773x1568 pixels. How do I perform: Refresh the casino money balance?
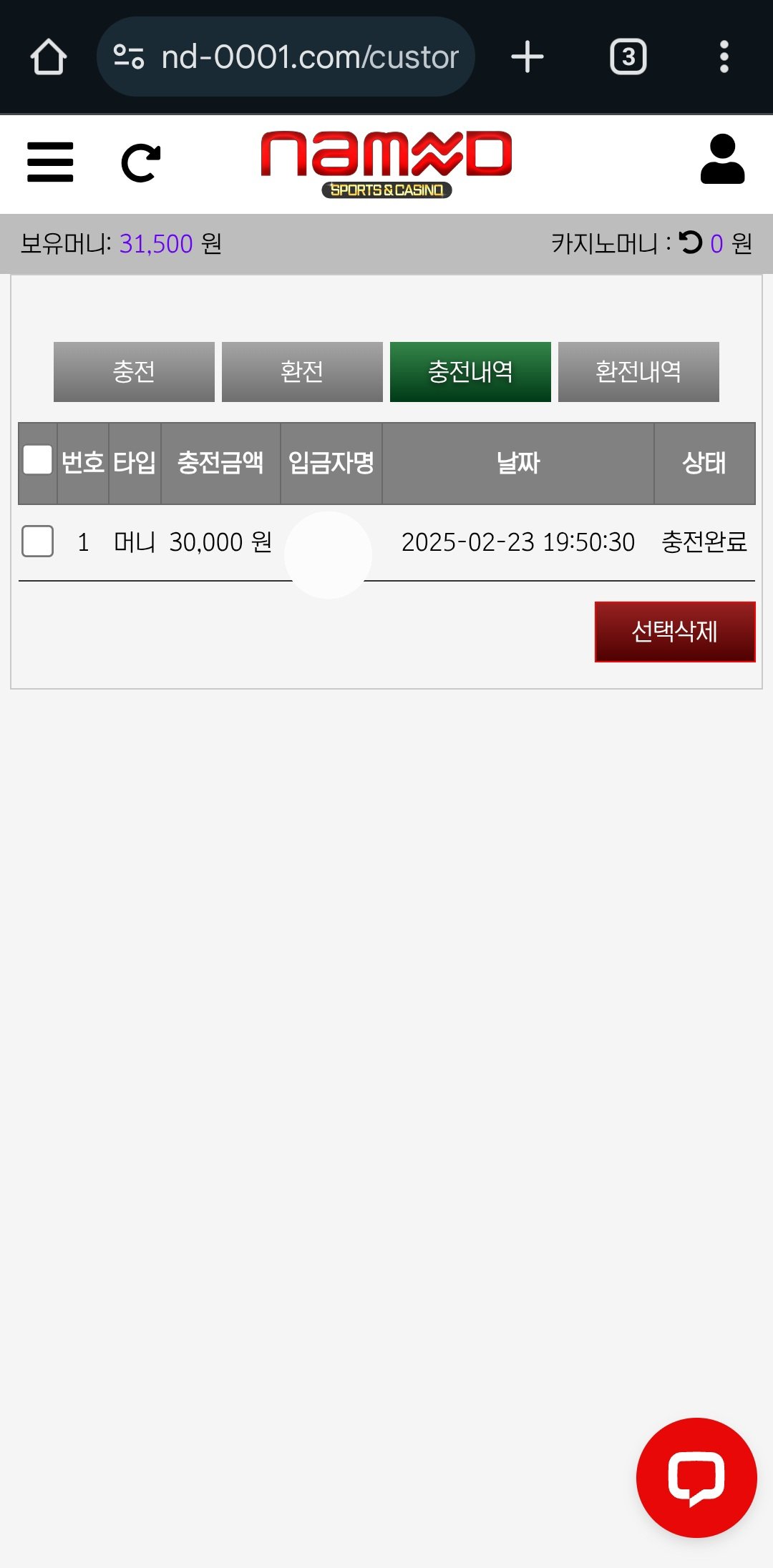coord(691,242)
